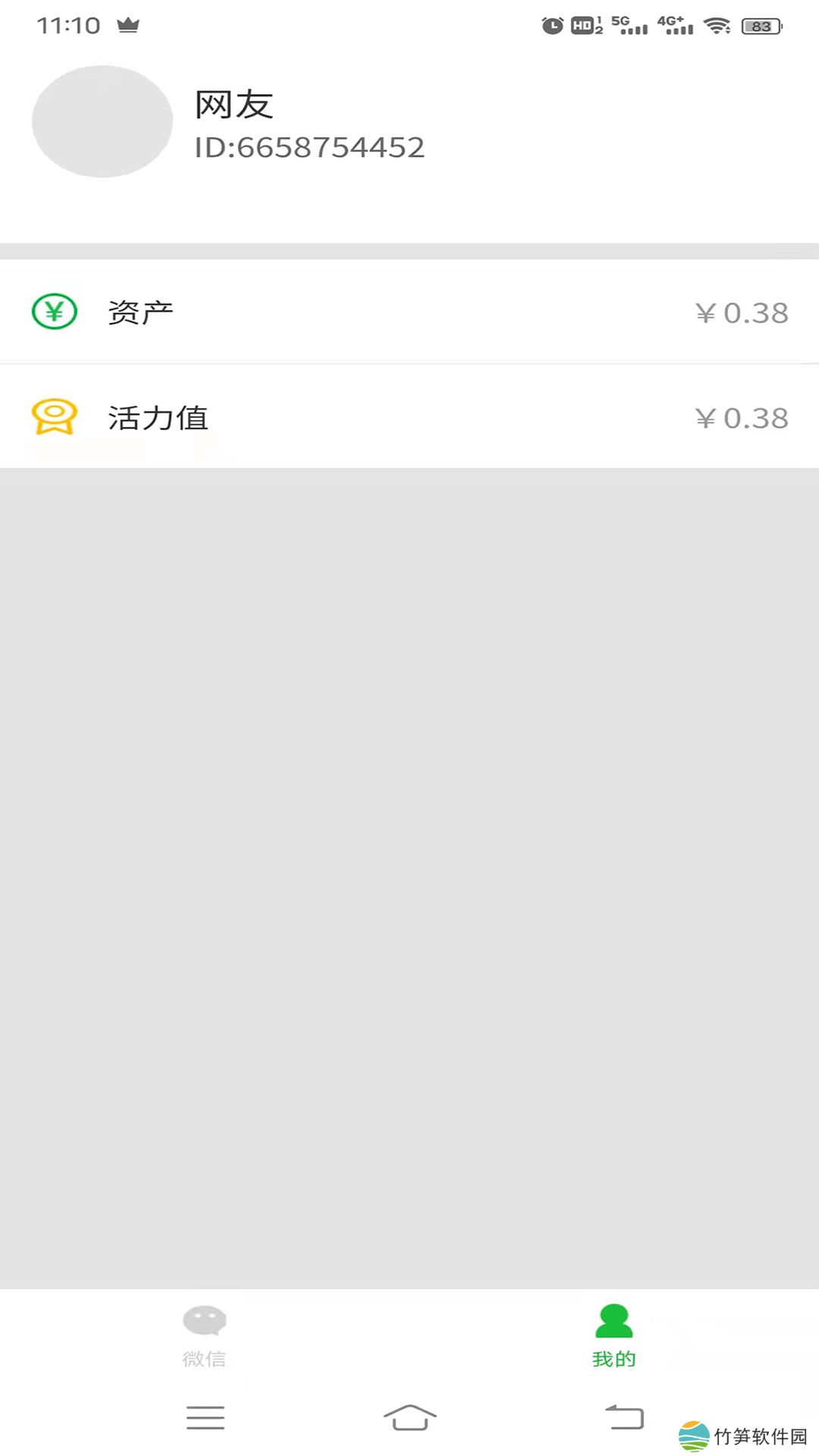819x1456 pixels.
Task: Go back using the system back button
Action: 624,1417
